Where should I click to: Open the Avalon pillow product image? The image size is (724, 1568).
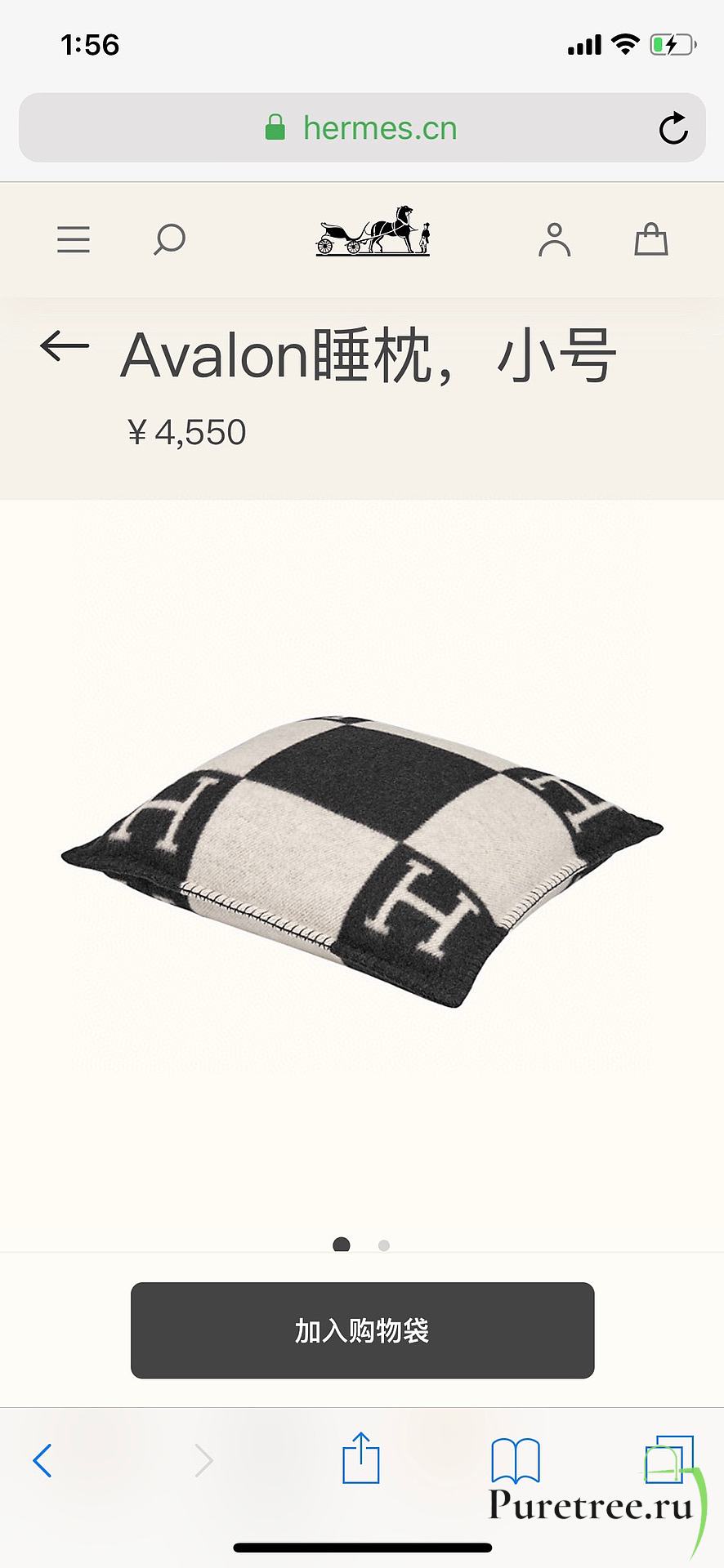pyautogui.click(x=362, y=861)
